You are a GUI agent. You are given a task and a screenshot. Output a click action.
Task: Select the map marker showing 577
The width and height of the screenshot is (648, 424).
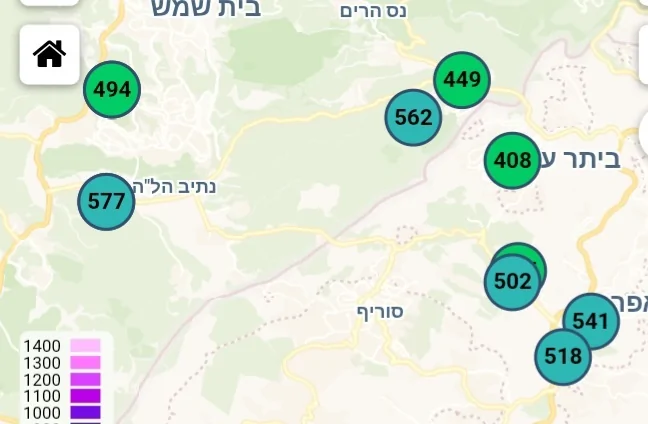coord(106,201)
